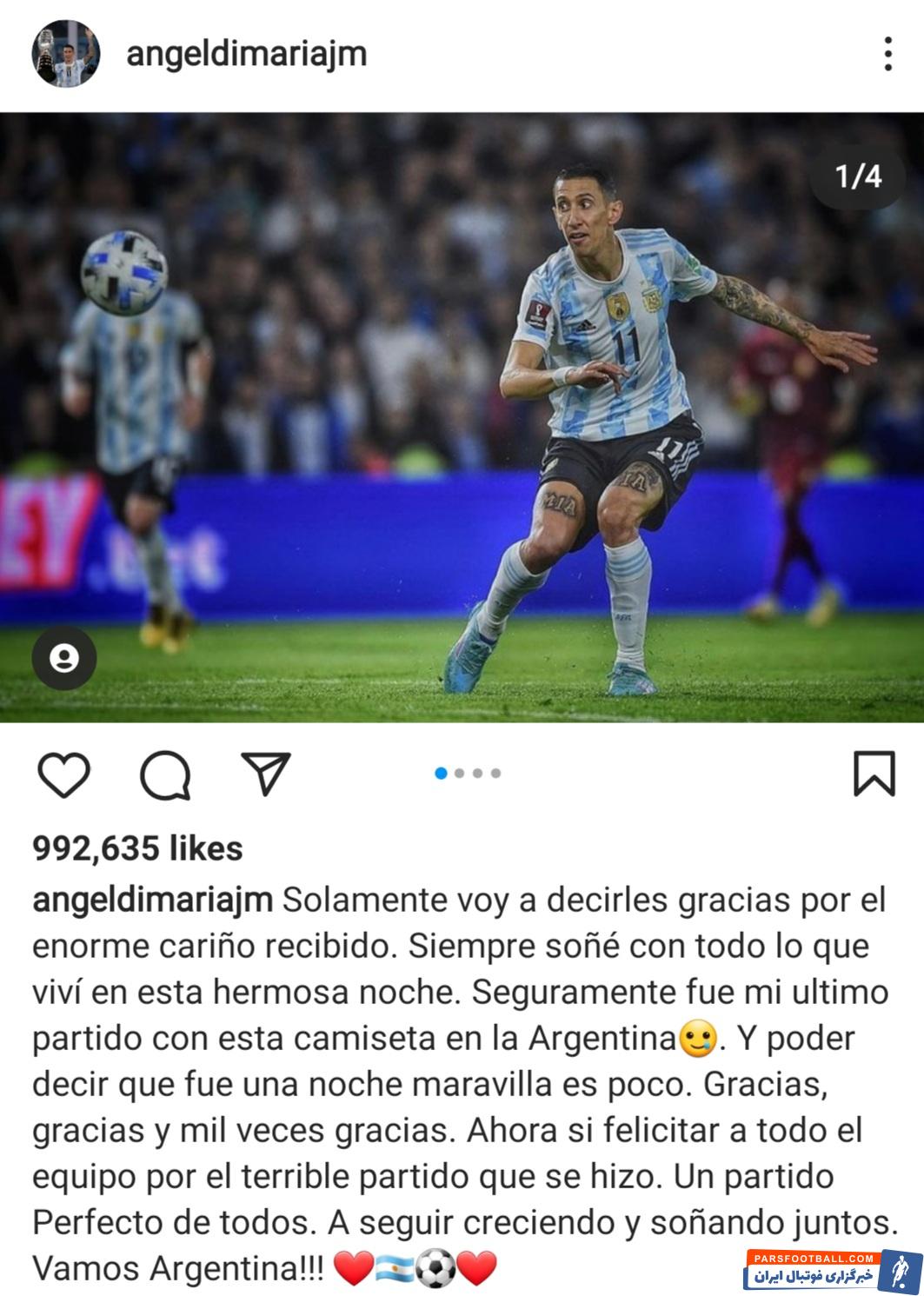This screenshot has width=924, height=1296.
Task: Share the post via the paper plane icon
Action: point(265,774)
